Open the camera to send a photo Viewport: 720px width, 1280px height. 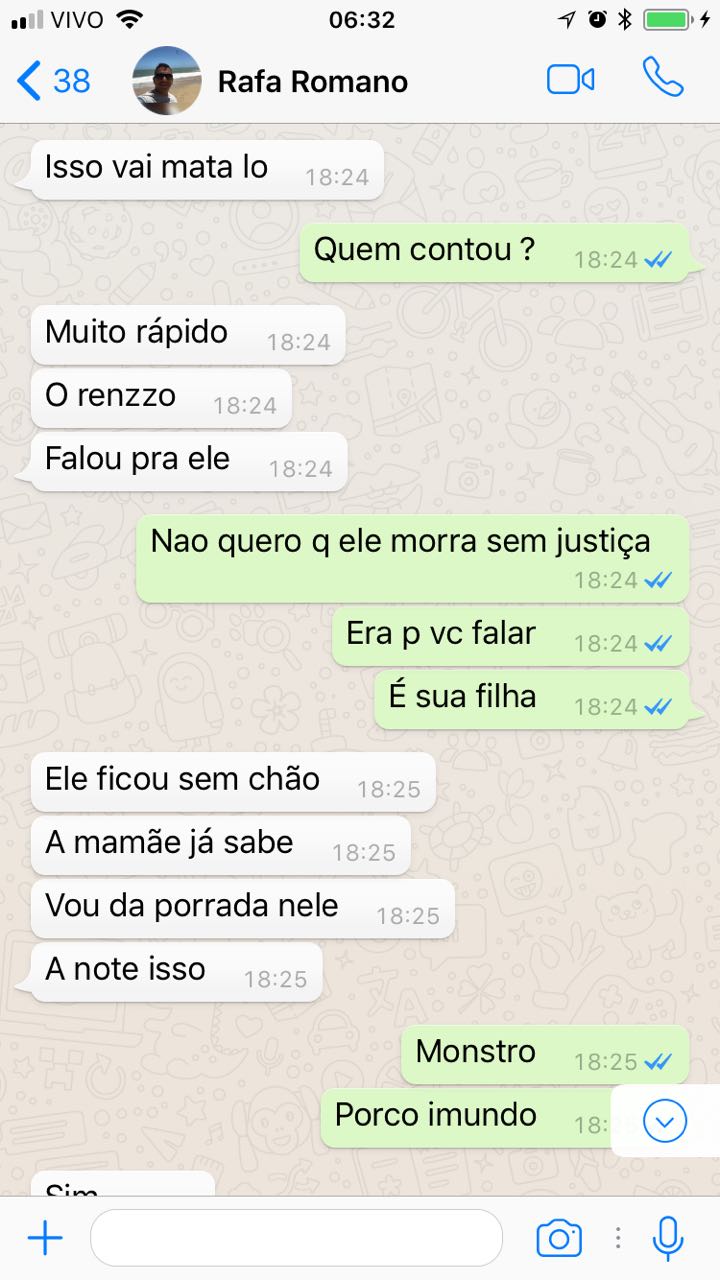tap(559, 1239)
